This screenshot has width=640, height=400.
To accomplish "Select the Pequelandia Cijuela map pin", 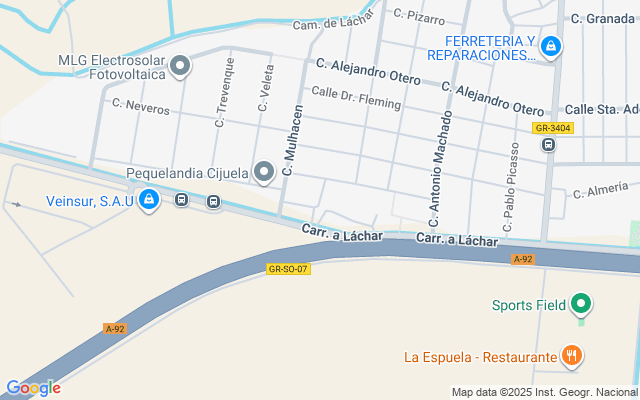I will (x=264, y=172).
